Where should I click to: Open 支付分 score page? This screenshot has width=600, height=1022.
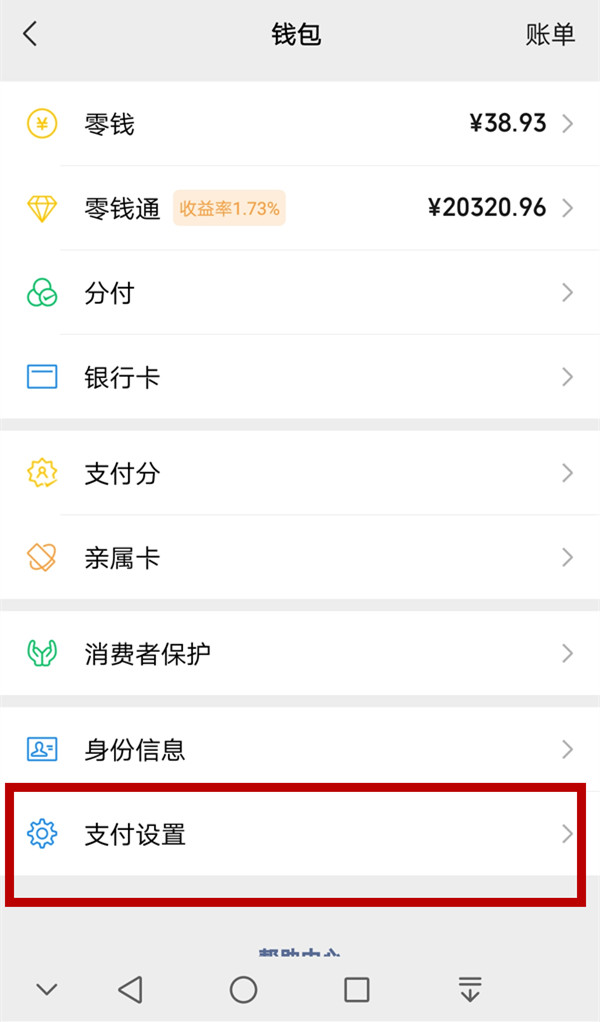(x=300, y=473)
